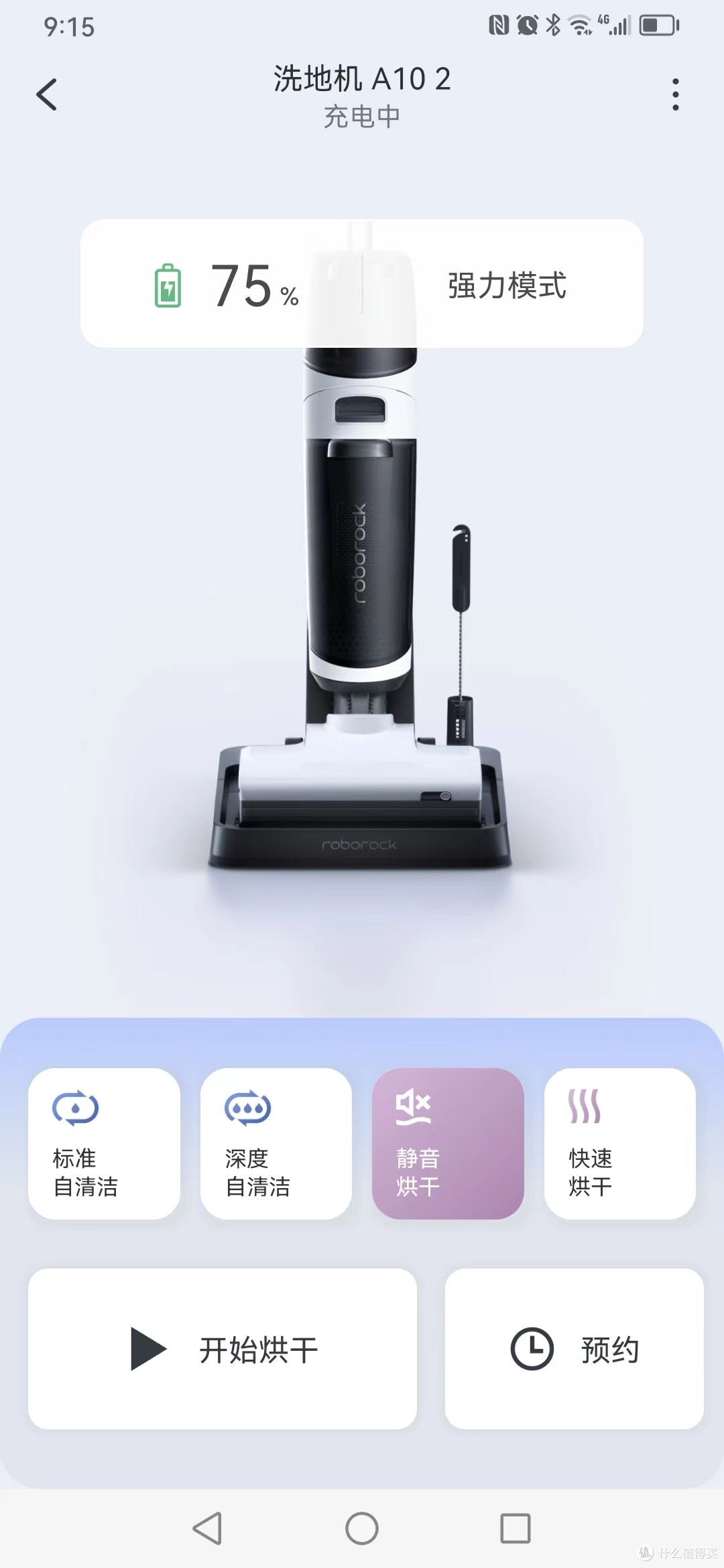Select 标准自清洁 mode
This screenshot has width=724, height=1568.
(104, 1143)
